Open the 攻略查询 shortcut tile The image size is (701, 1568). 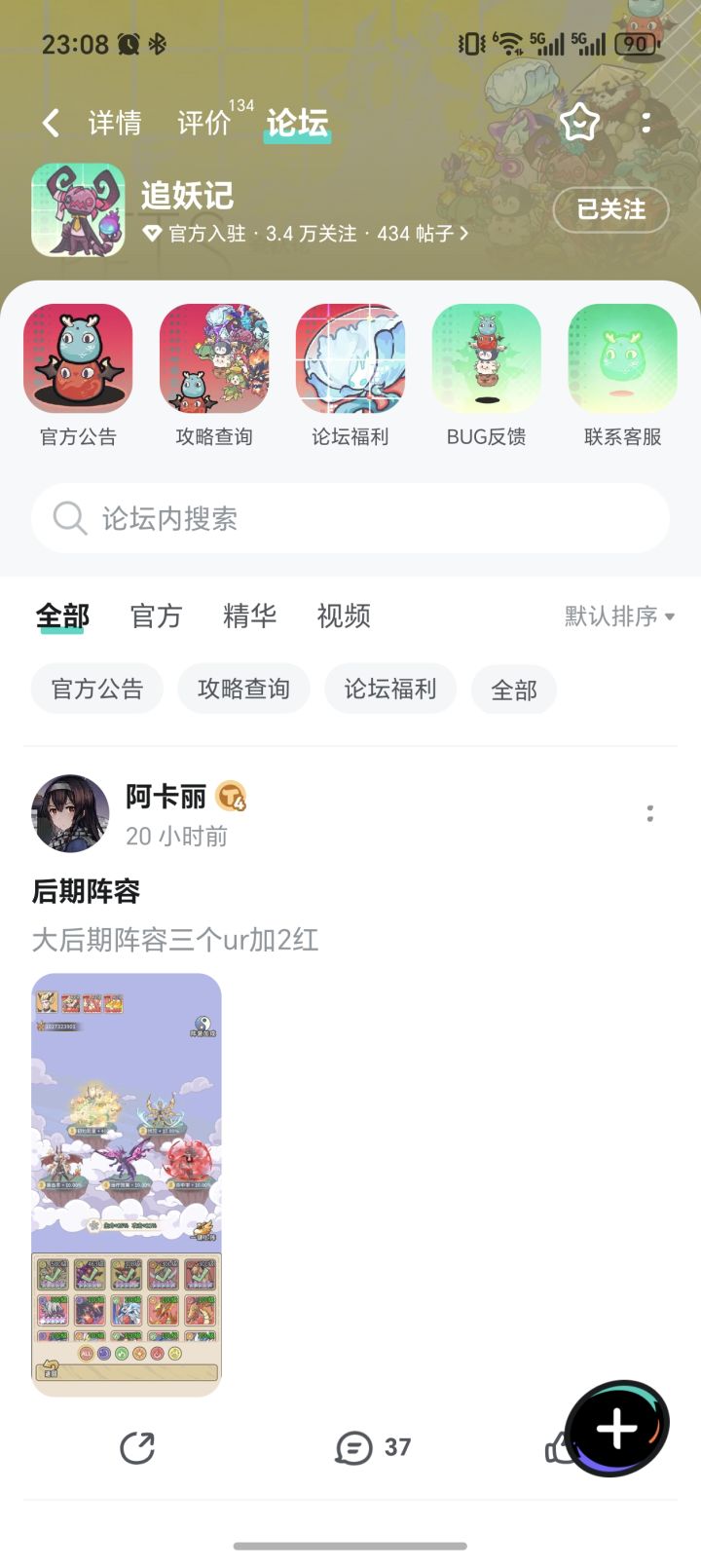[214, 376]
